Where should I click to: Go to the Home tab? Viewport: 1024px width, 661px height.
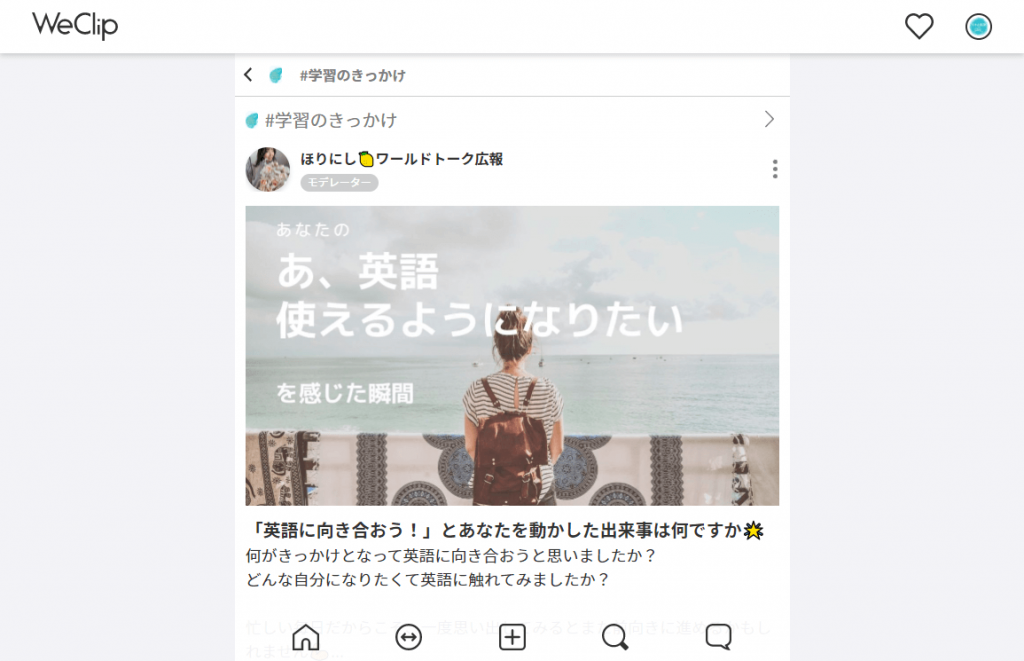[x=305, y=637]
